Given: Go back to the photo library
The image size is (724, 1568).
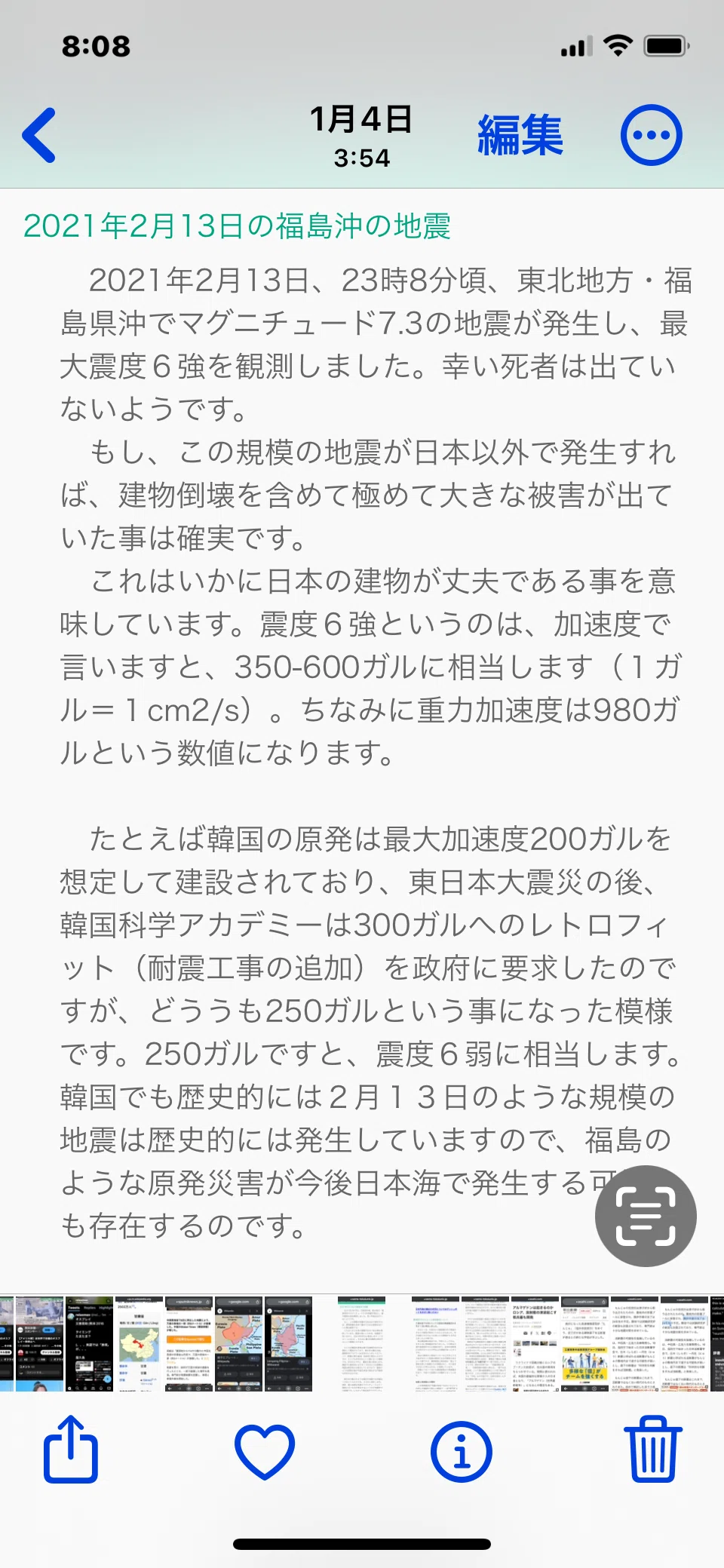Looking at the screenshot, I should 39,136.
